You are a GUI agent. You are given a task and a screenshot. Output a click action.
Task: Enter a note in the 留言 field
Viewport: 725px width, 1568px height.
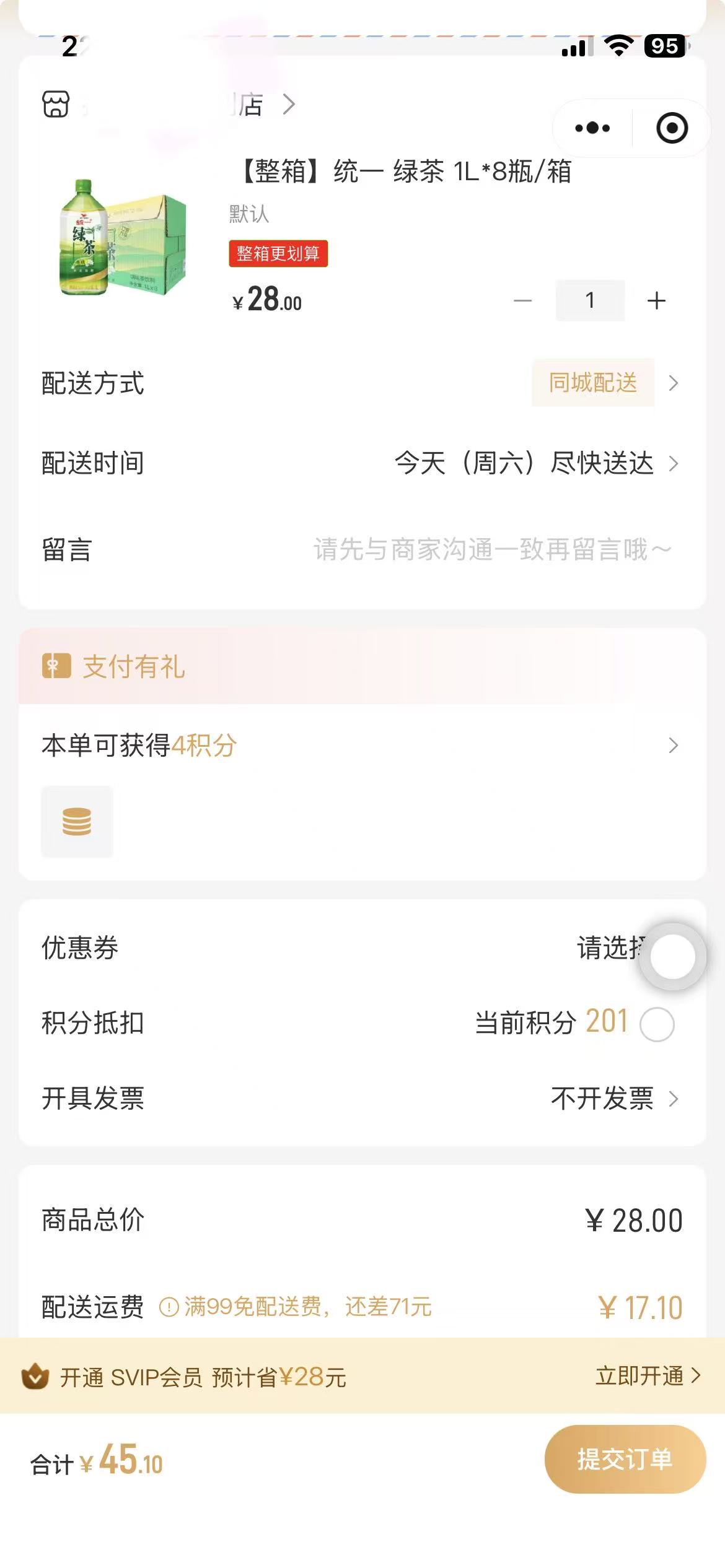[x=491, y=549]
